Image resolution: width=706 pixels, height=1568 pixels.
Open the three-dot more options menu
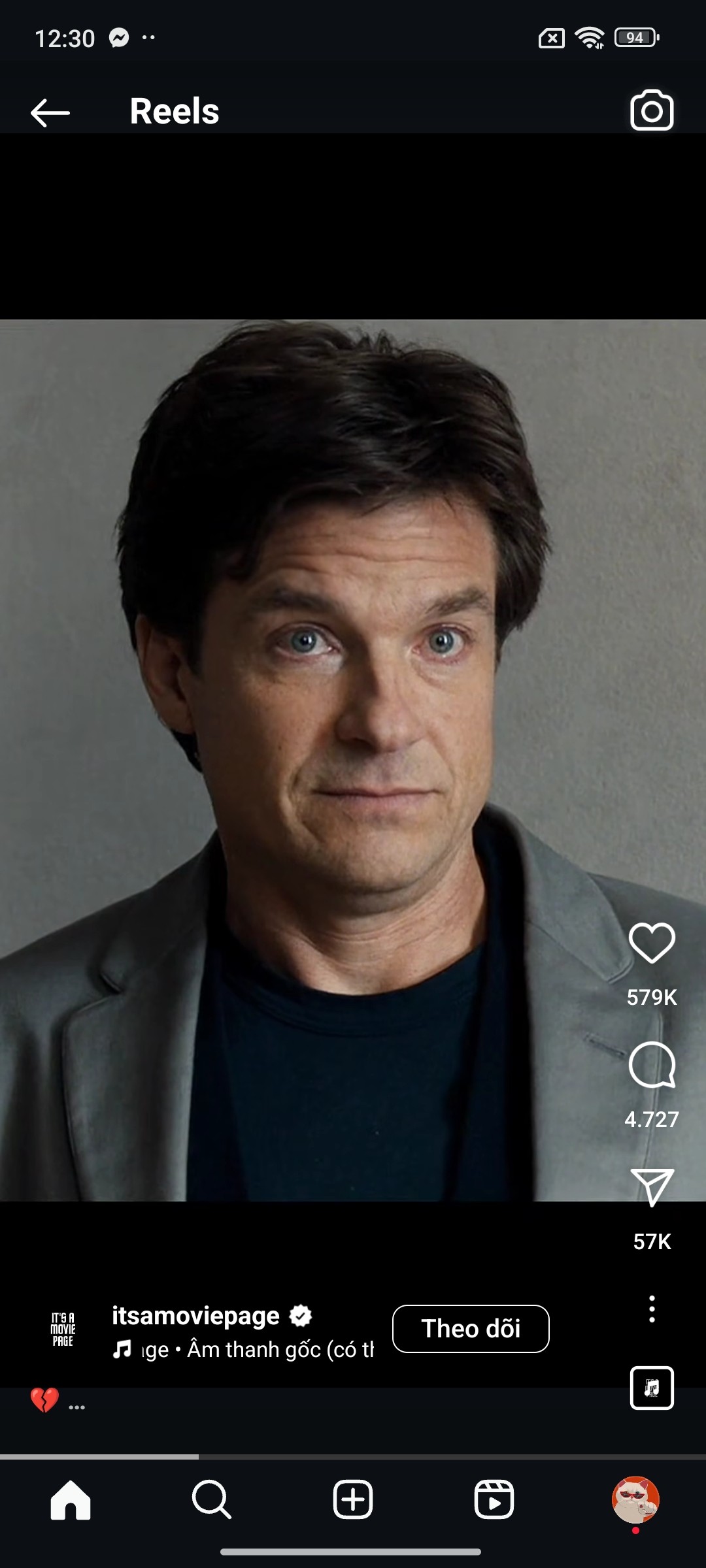[651, 1309]
